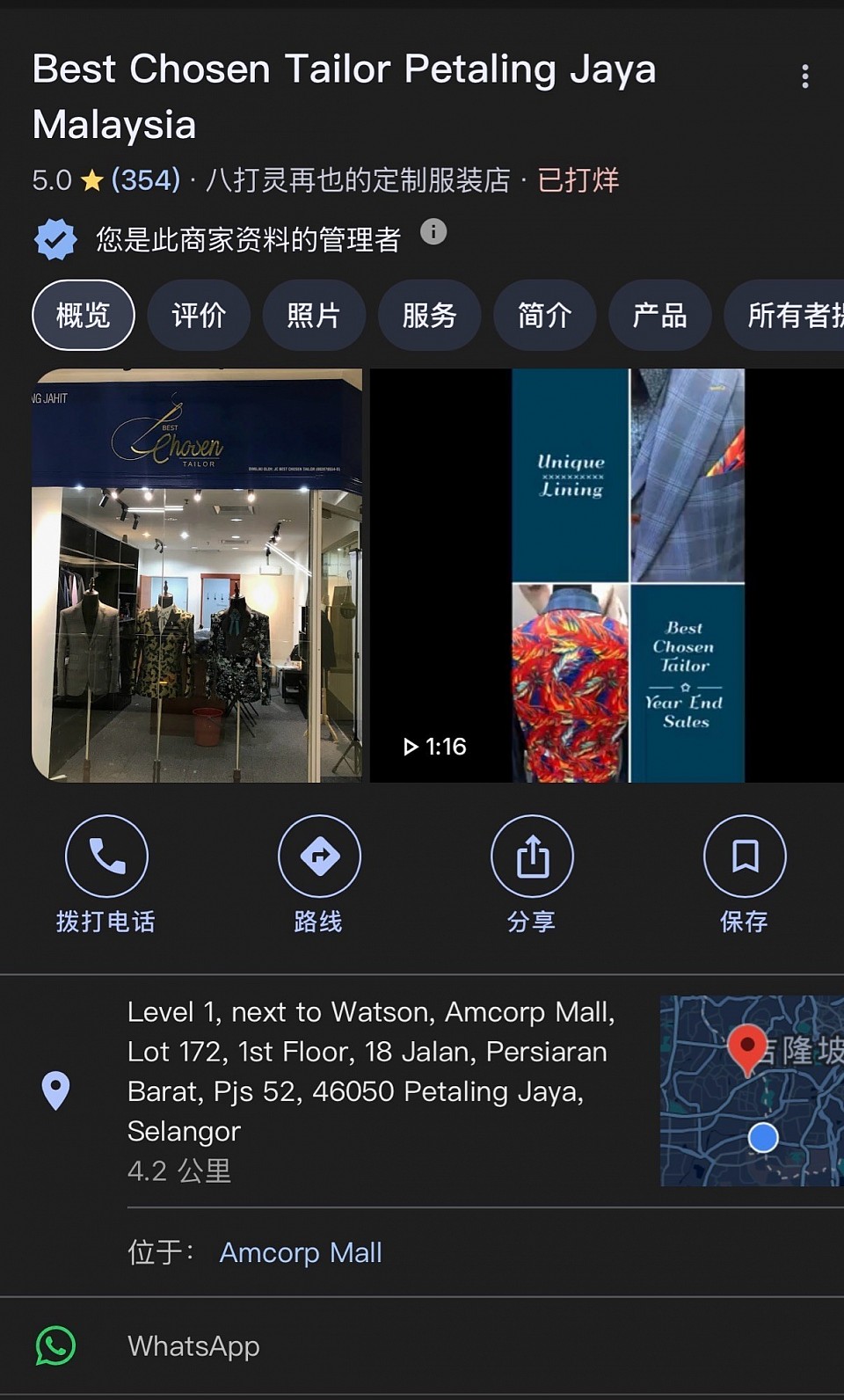844x1400 pixels.
Task: Switch to the 简介 tab
Action: (544, 315)
